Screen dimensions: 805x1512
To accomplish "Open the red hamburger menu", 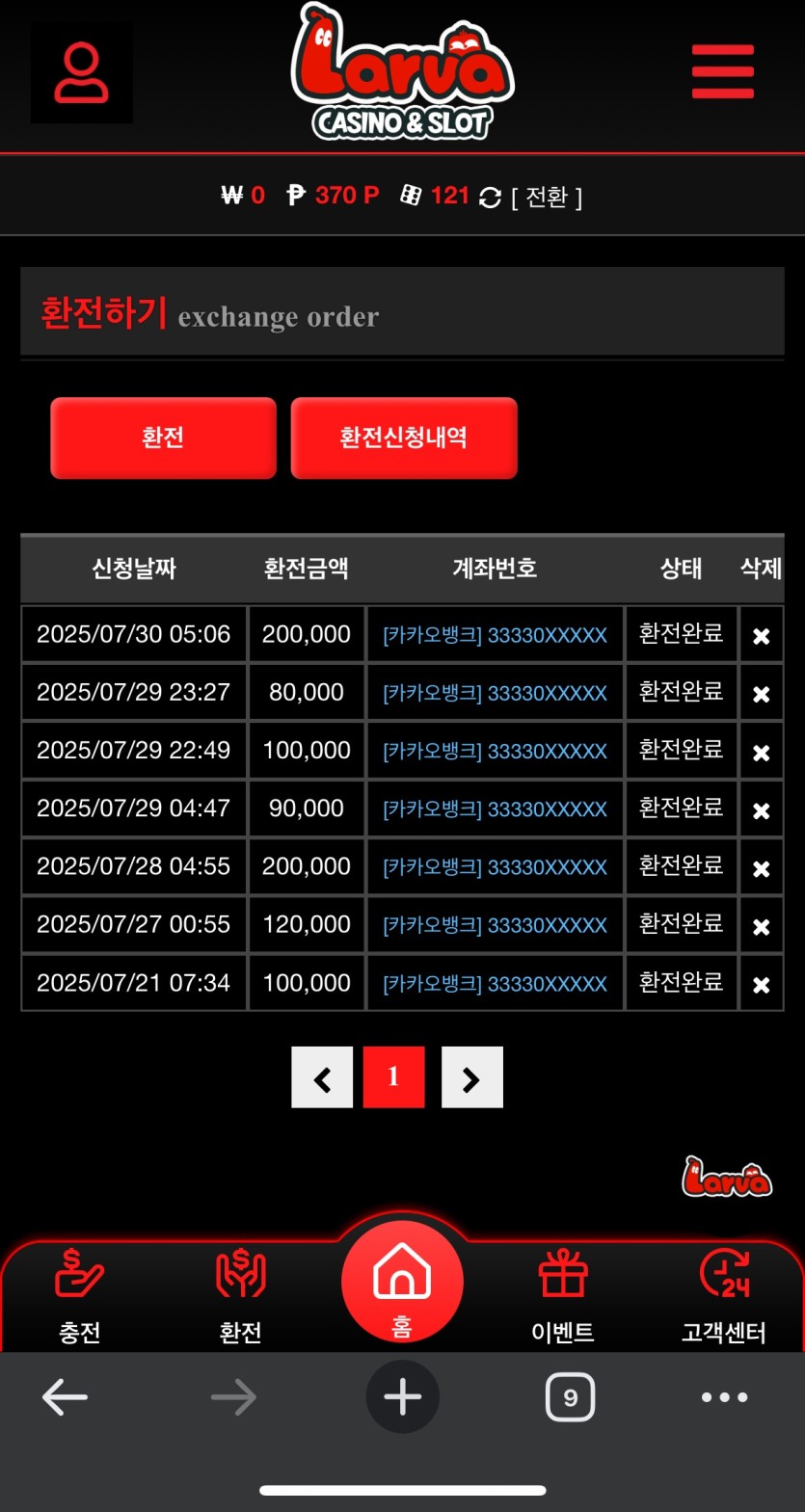I will [x=722, y=71].
